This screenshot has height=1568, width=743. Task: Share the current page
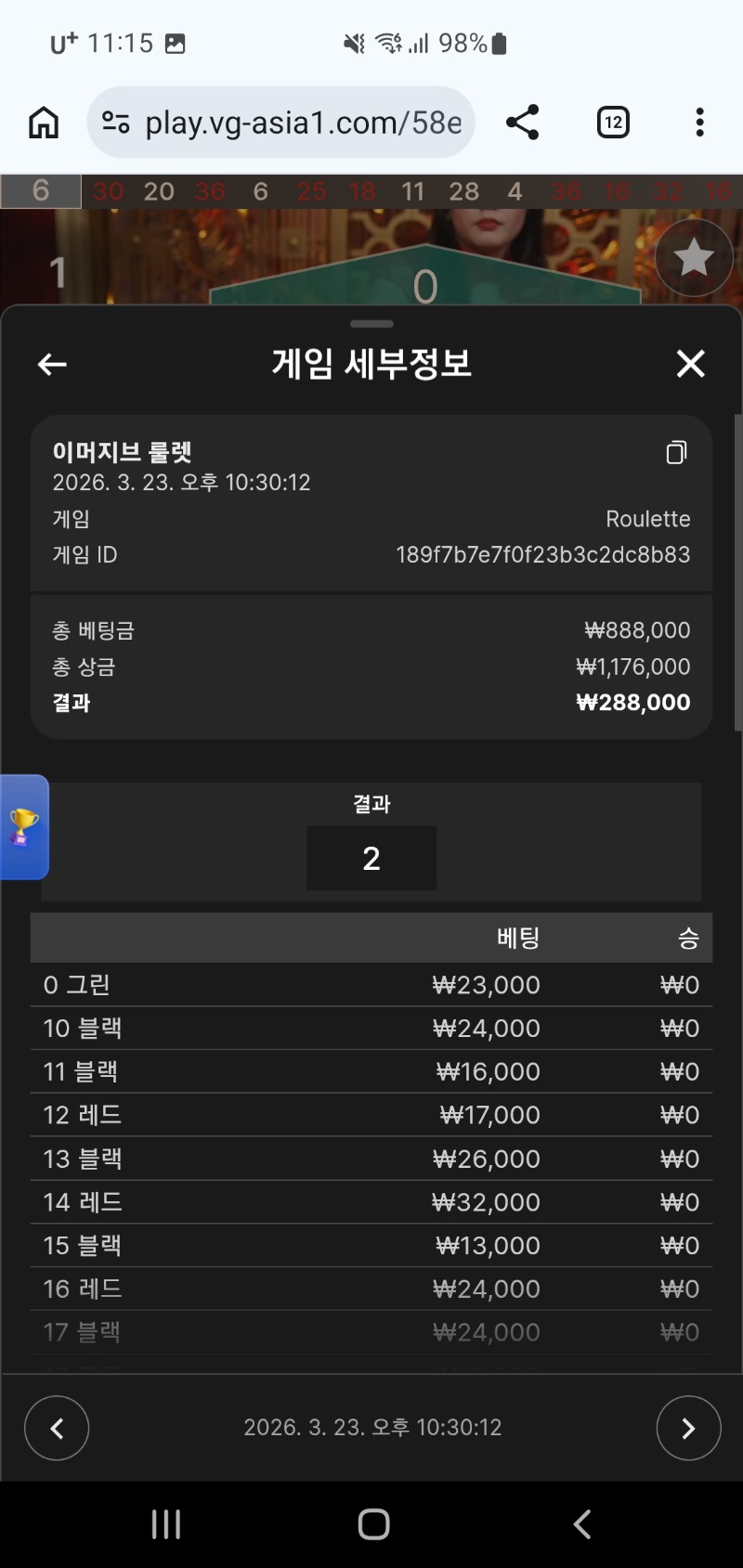pos(522,123)
